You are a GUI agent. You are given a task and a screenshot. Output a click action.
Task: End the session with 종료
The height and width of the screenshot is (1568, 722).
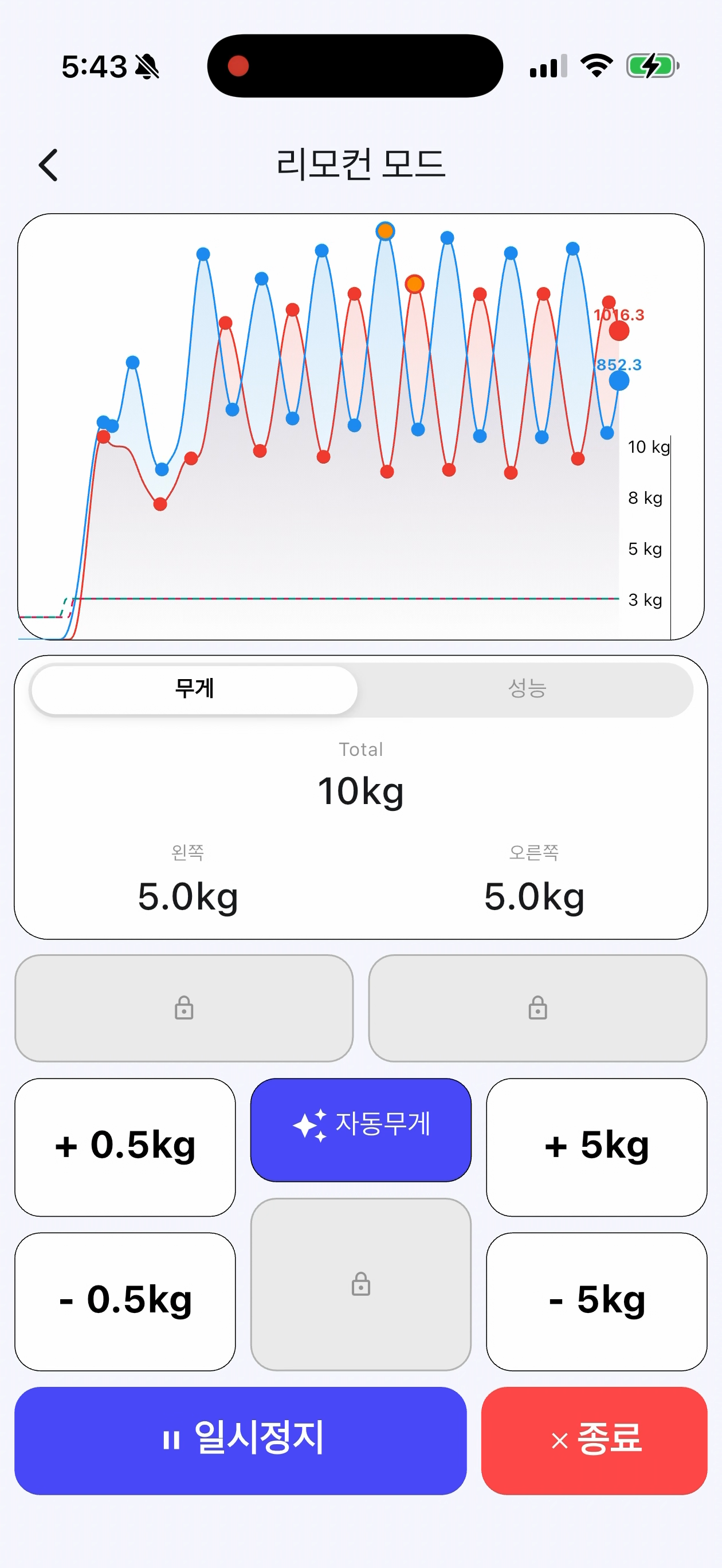pos(594,1440)
